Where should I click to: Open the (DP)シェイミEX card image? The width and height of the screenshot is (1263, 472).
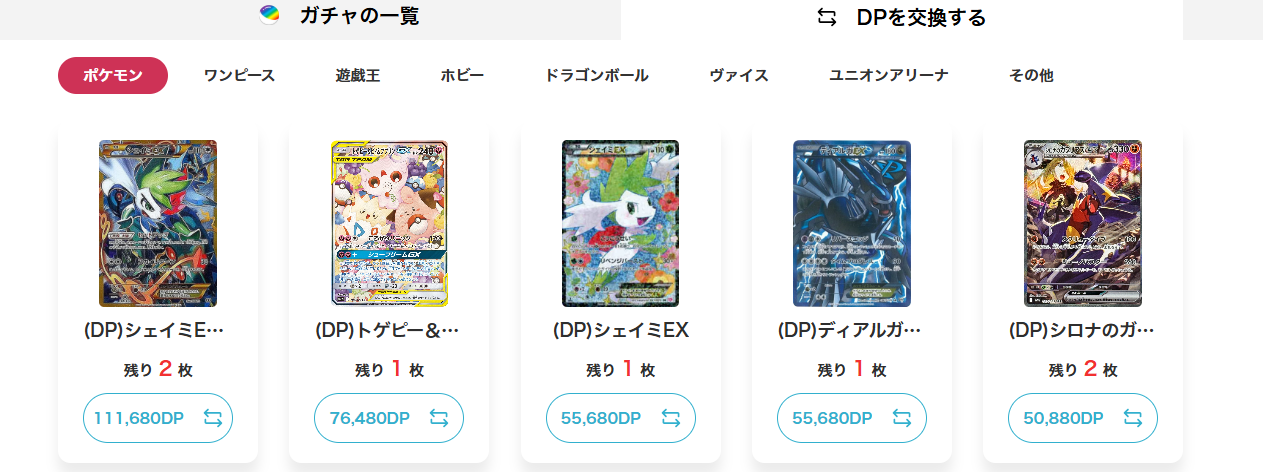click(620, 223)
